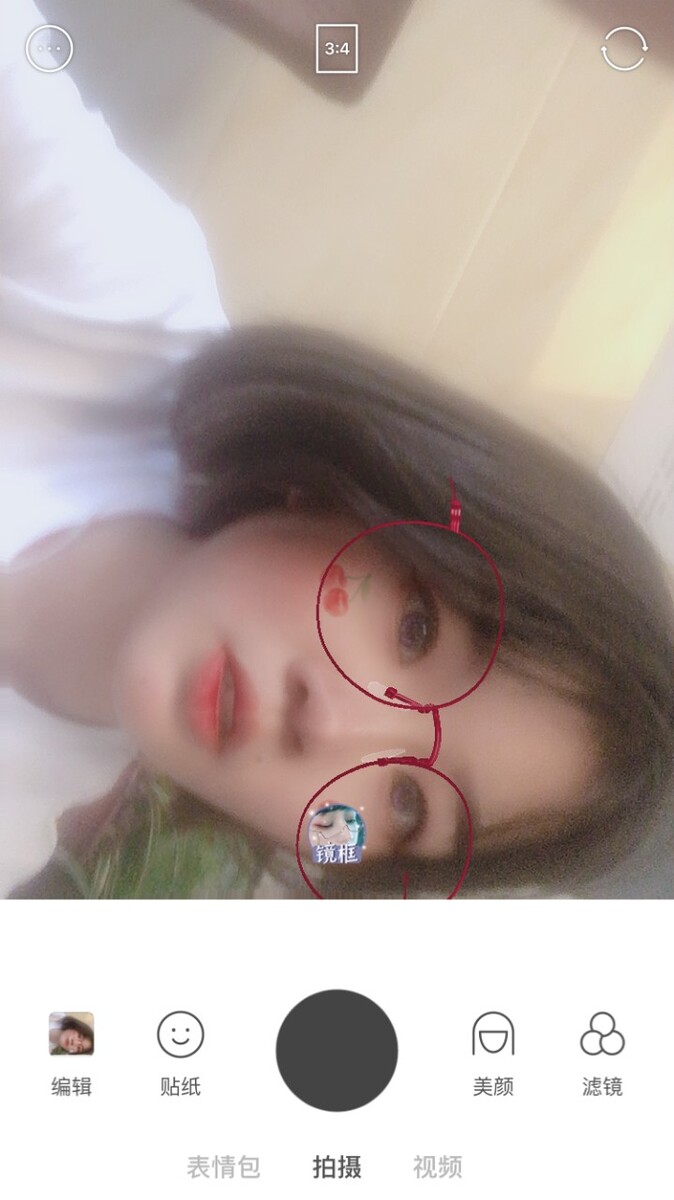Tap the 镜框 sticker badge

(336, 833)
